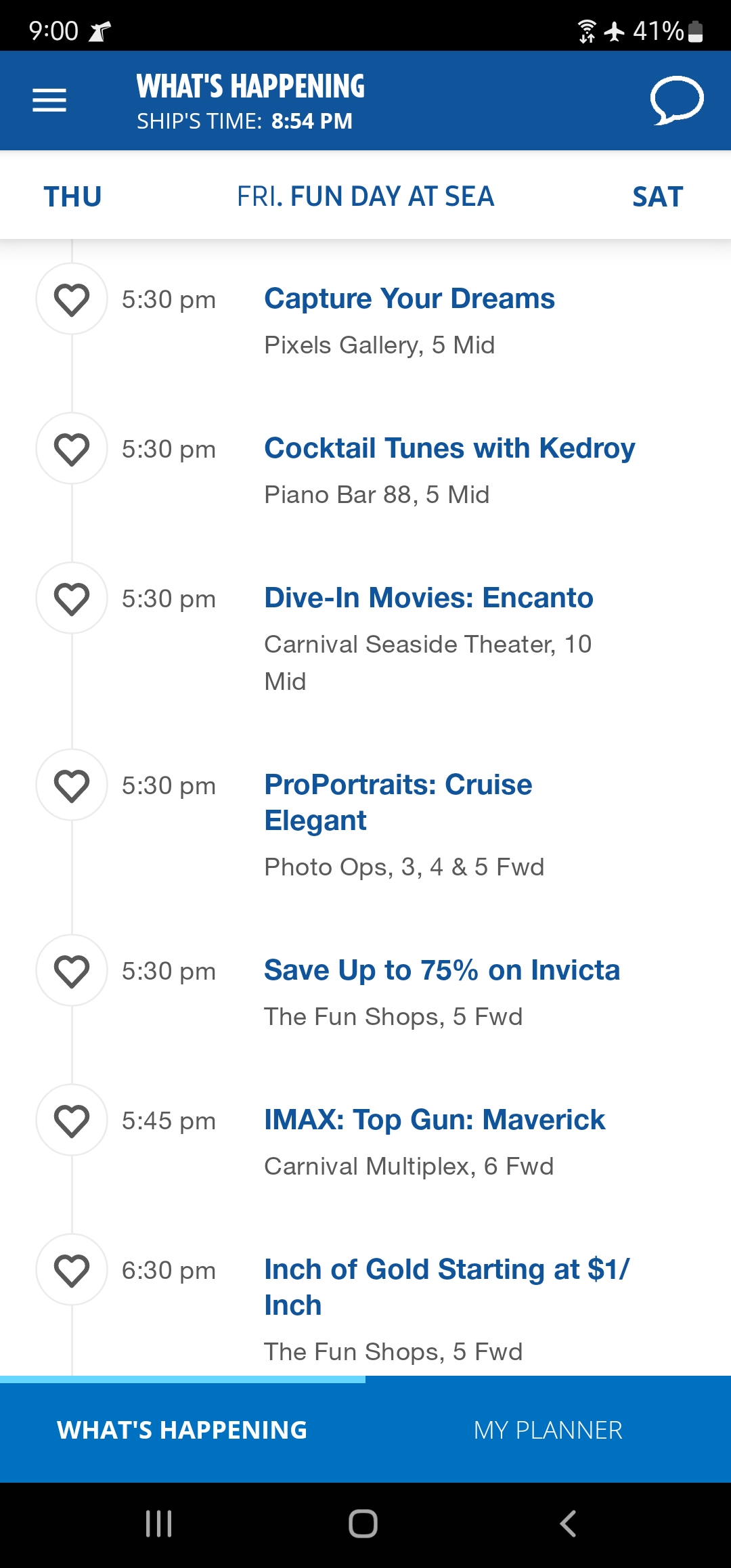Favorite Save Up to 75% on Invicta
This screenshot has height=1568, width=731.
[x=72, y=971]
